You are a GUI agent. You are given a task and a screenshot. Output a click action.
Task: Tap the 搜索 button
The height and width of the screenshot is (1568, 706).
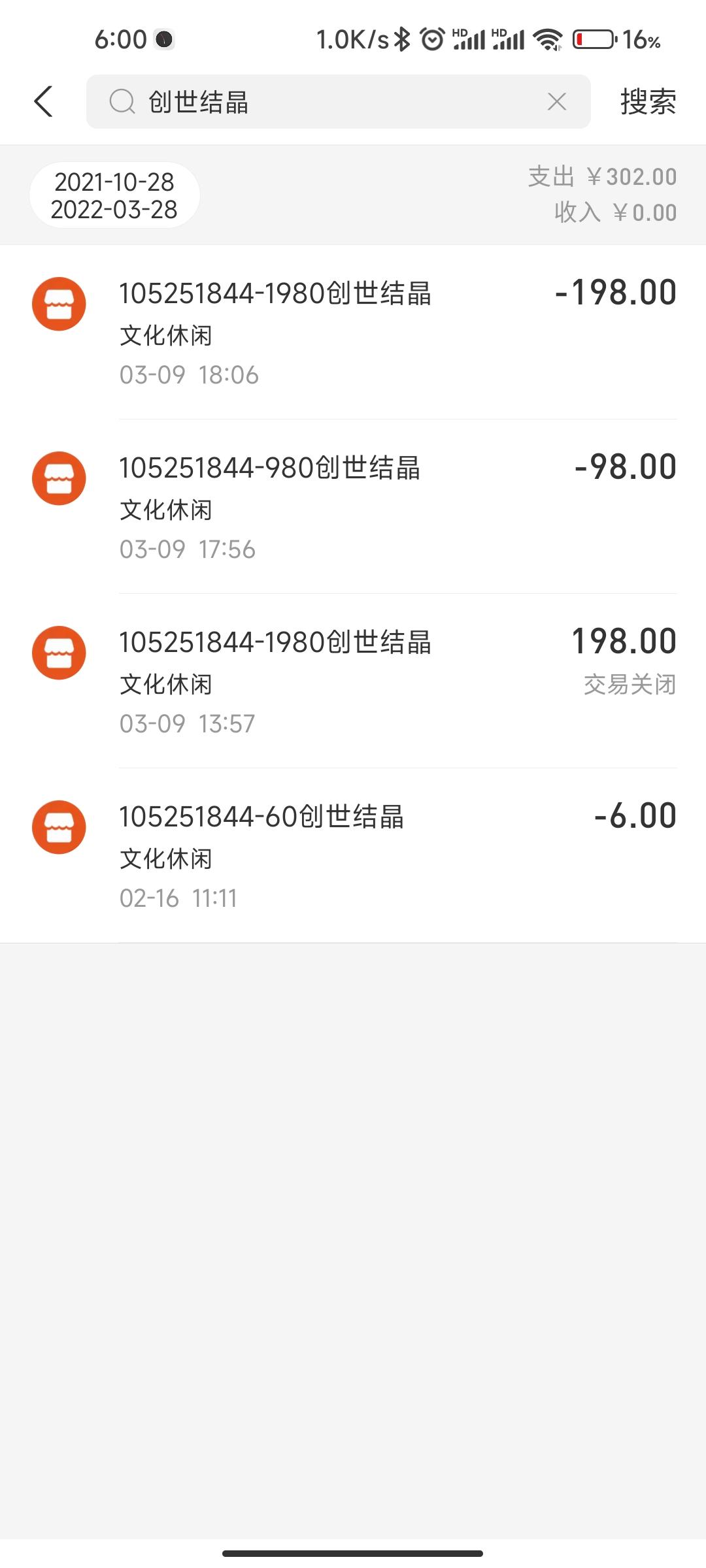[648, 102]
